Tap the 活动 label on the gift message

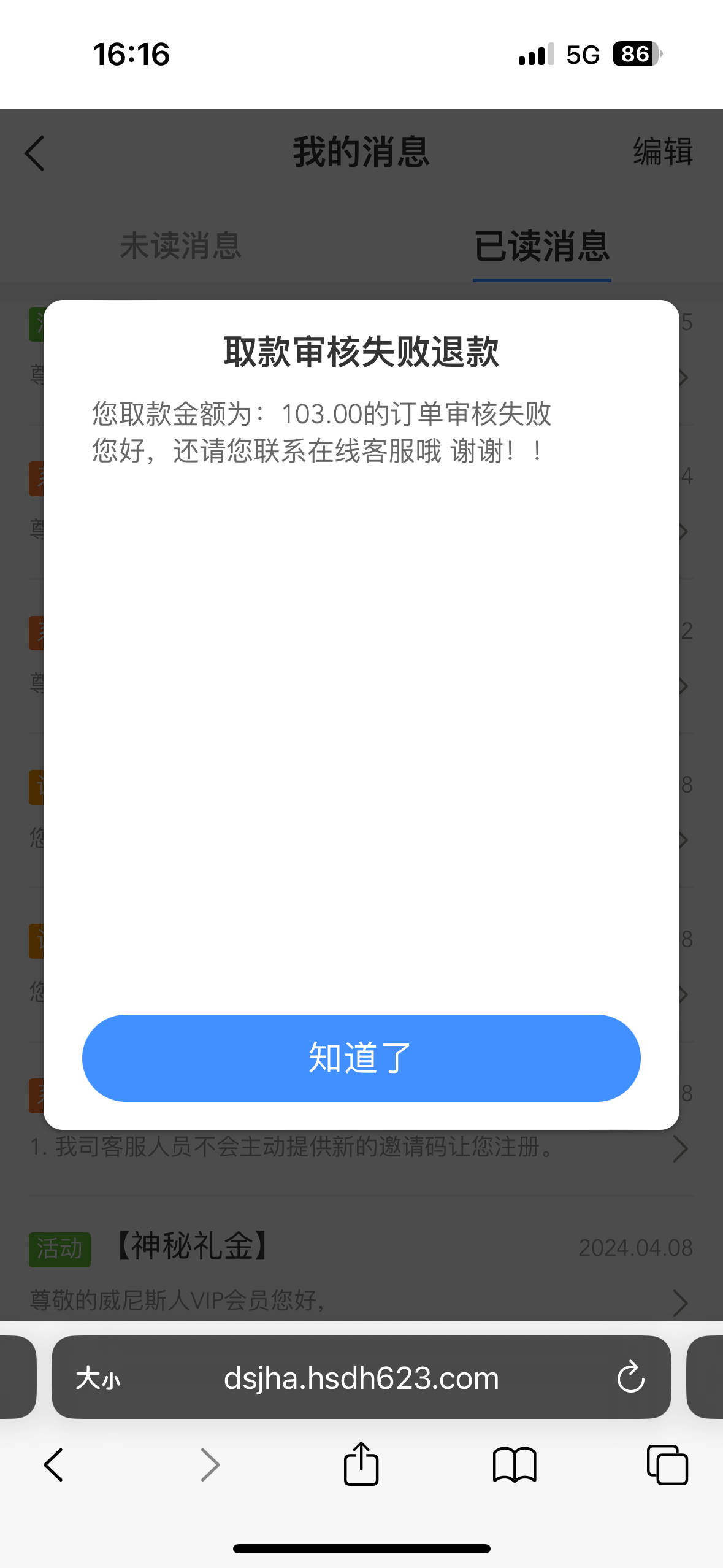[x=60, y=1248]
